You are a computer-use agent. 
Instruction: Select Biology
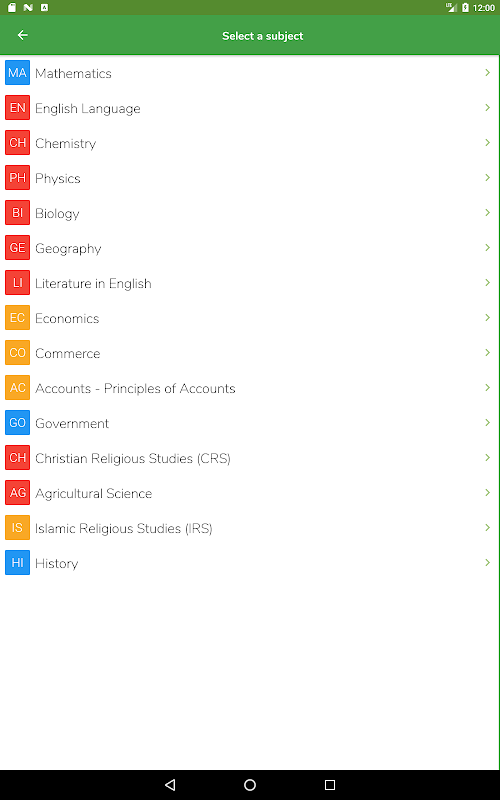[249, 213]
